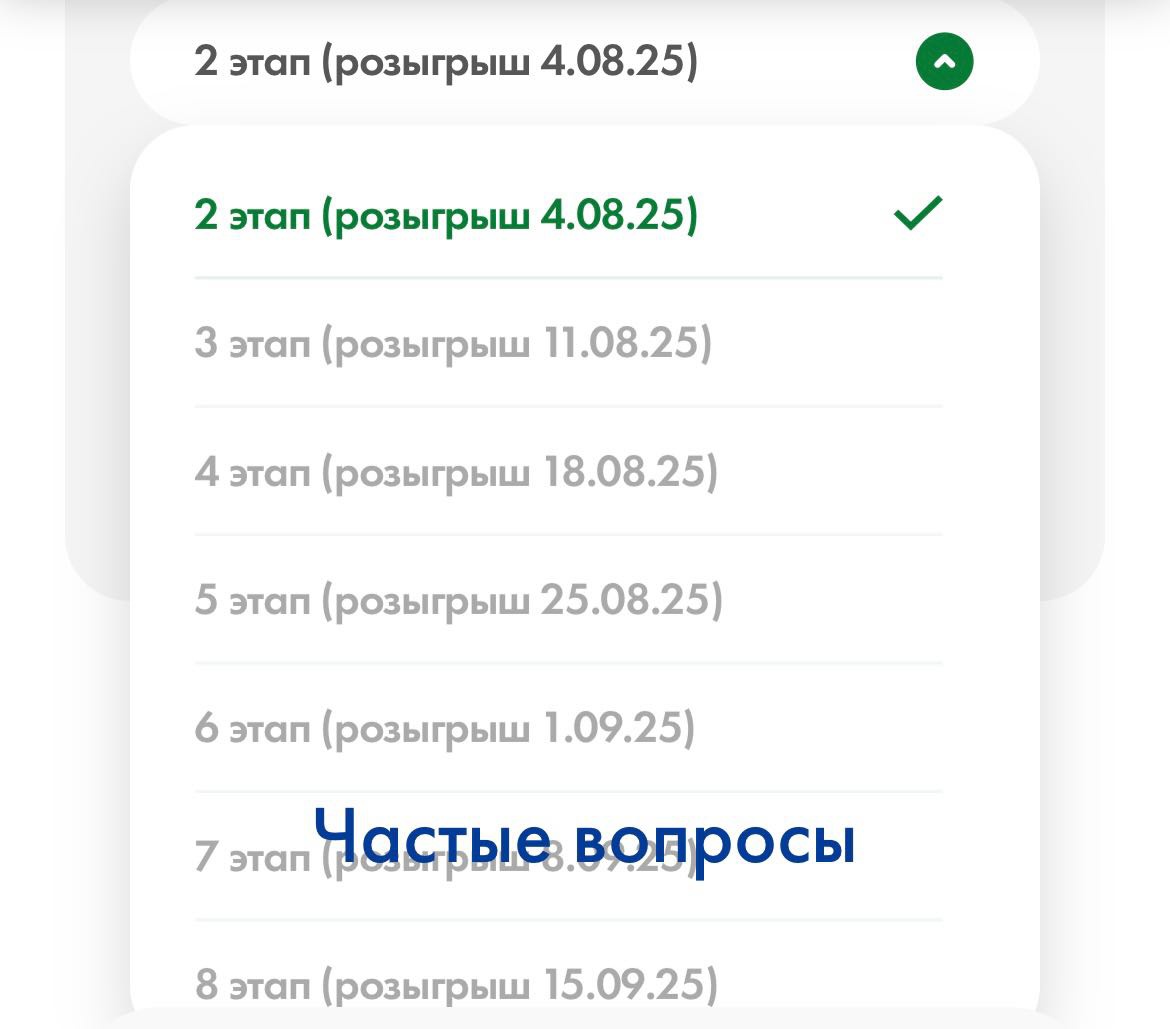The image size is (1170, 1029).
Task: Choose 6 этап (розыгрыш 1.09.25)
Action: (444, 728)
